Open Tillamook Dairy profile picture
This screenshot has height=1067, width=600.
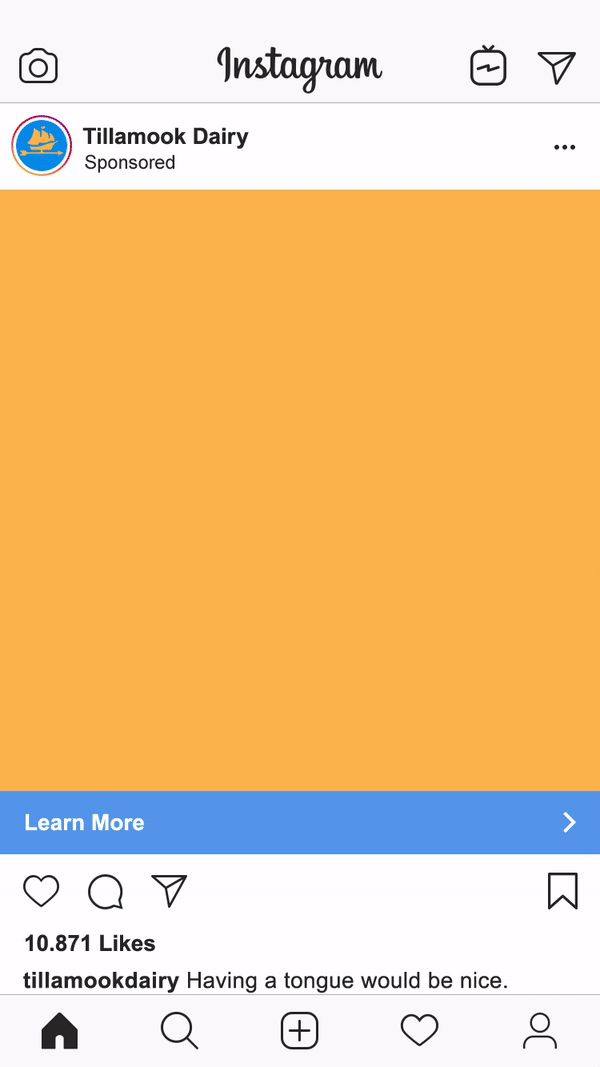pyautogui.click(x=41, y=146)
